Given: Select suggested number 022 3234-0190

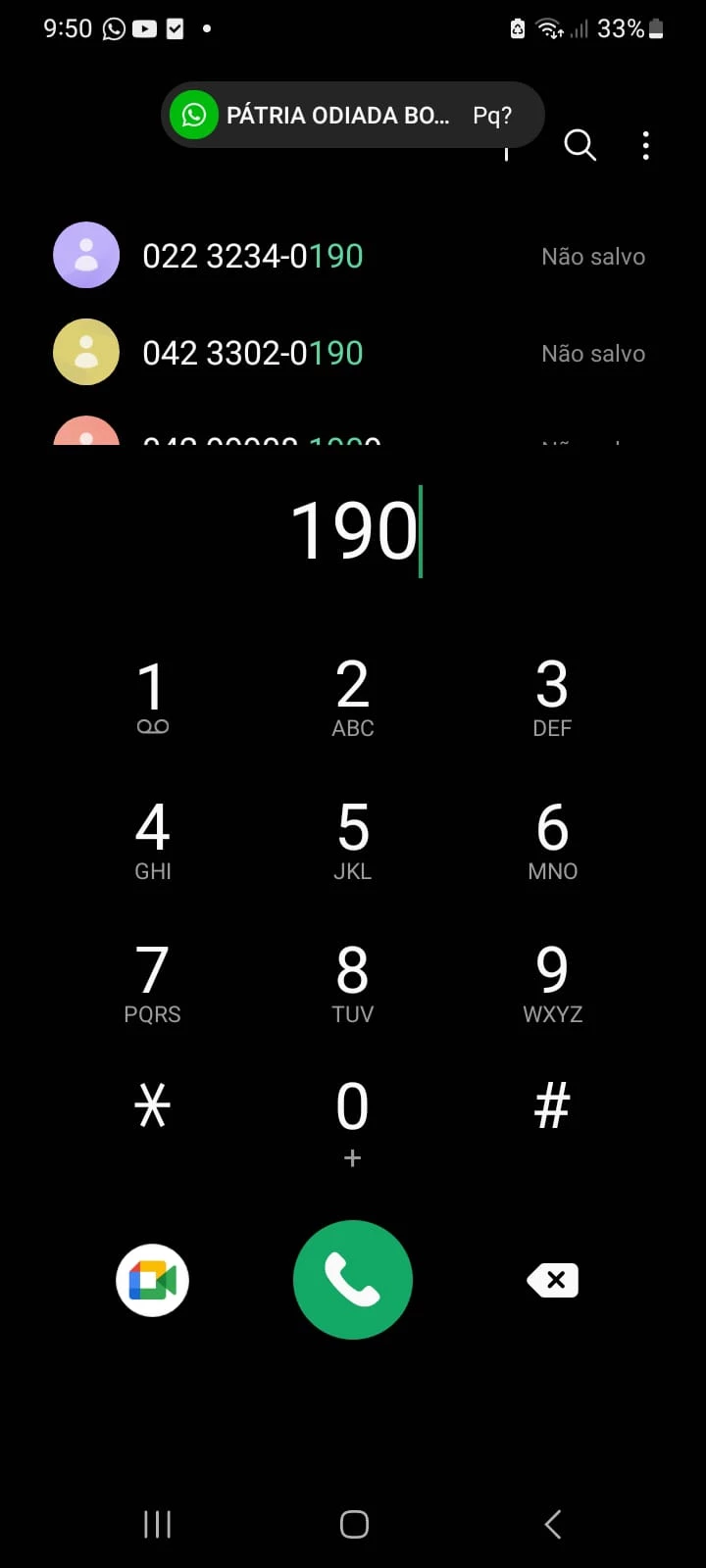Looking at the screenshot, I should (x=253, y=256).
